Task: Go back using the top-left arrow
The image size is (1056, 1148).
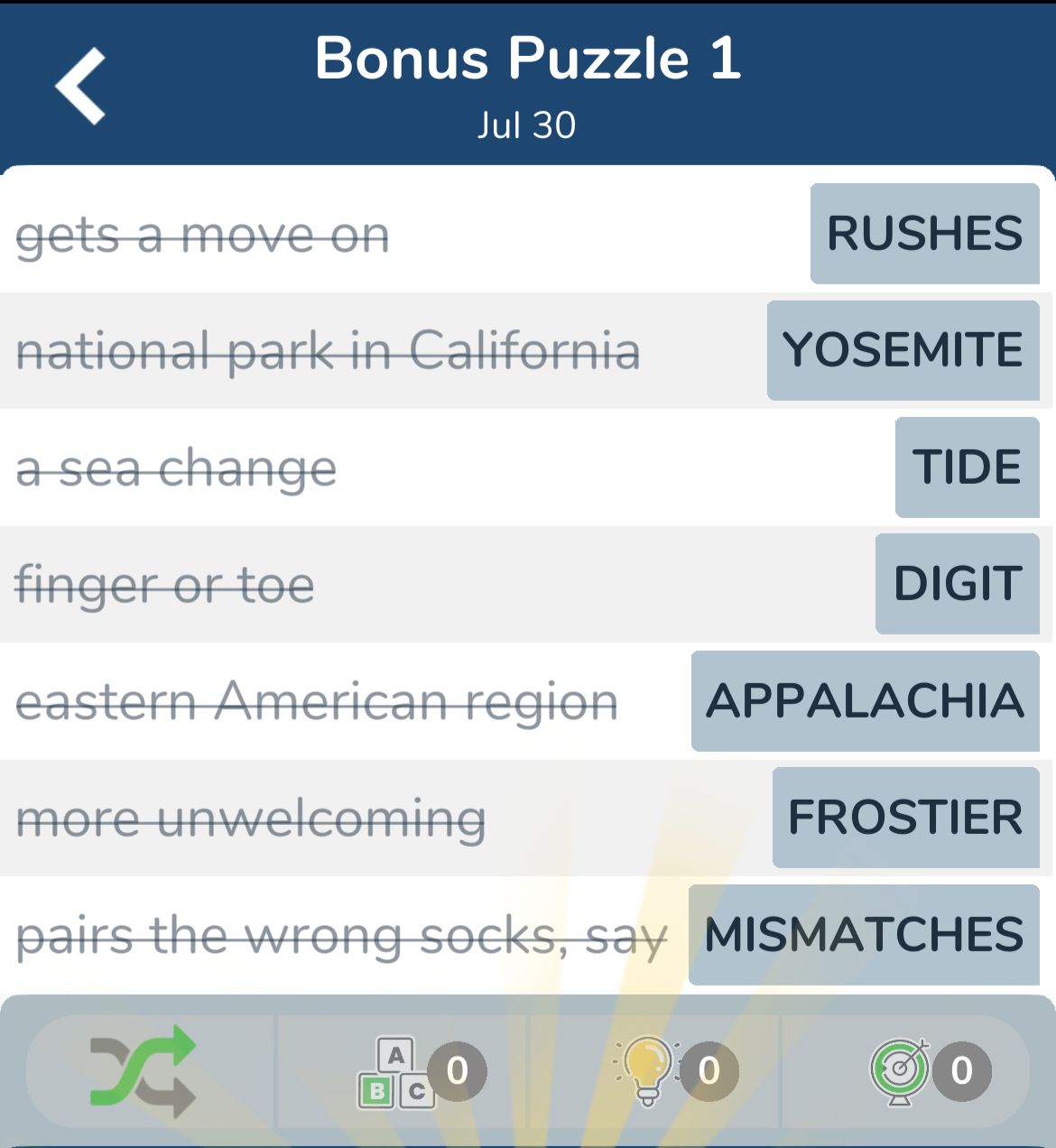Action: [81, 86]
